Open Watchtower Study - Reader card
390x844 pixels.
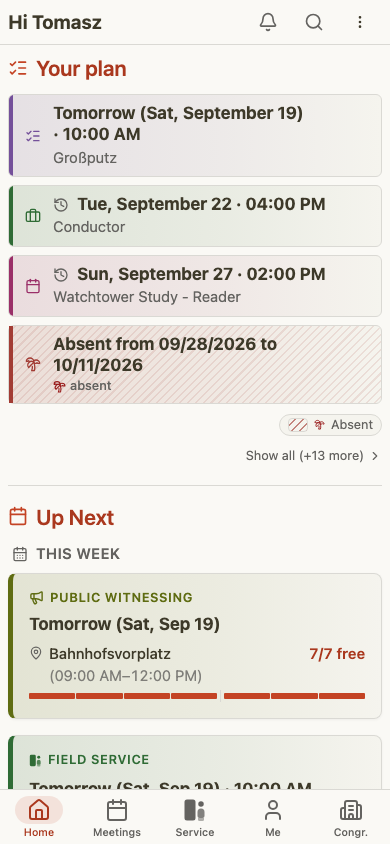click(195, 286)
